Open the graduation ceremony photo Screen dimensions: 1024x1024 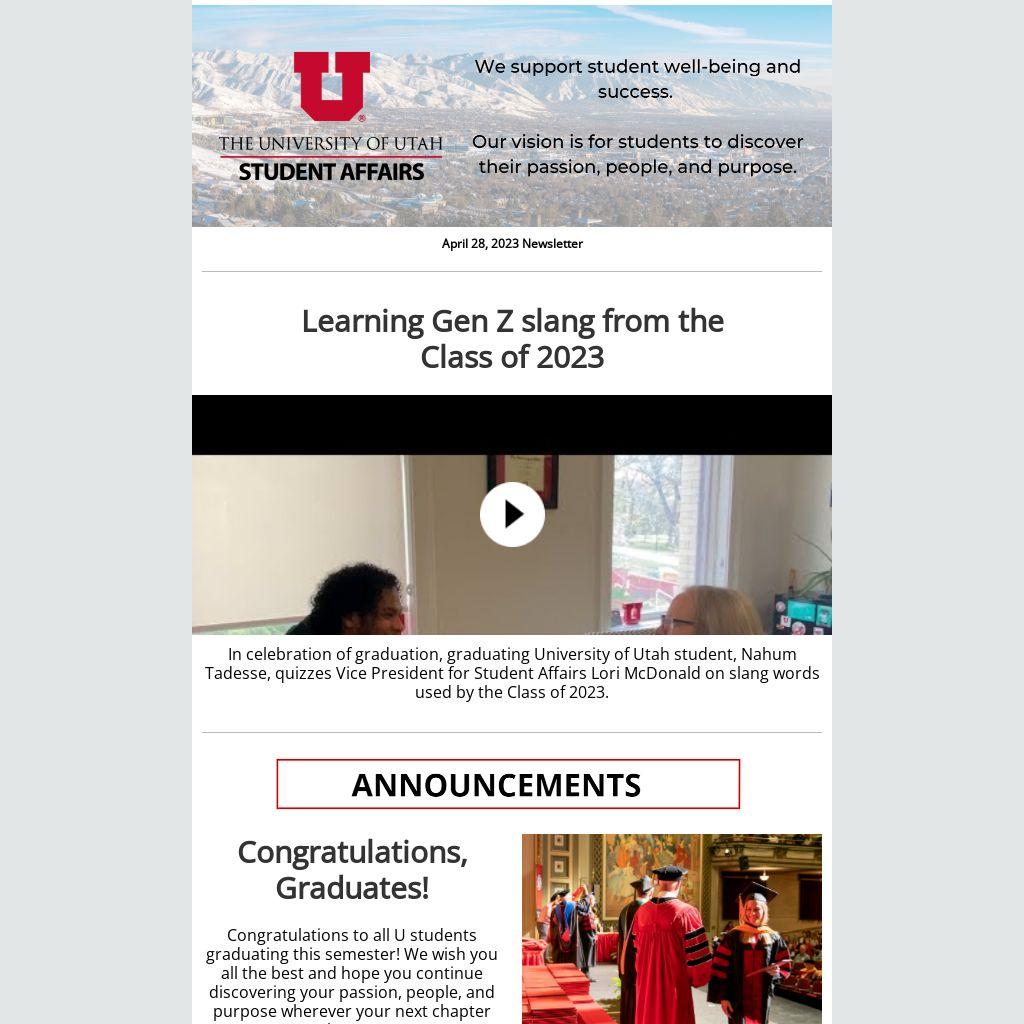[671, 928]
